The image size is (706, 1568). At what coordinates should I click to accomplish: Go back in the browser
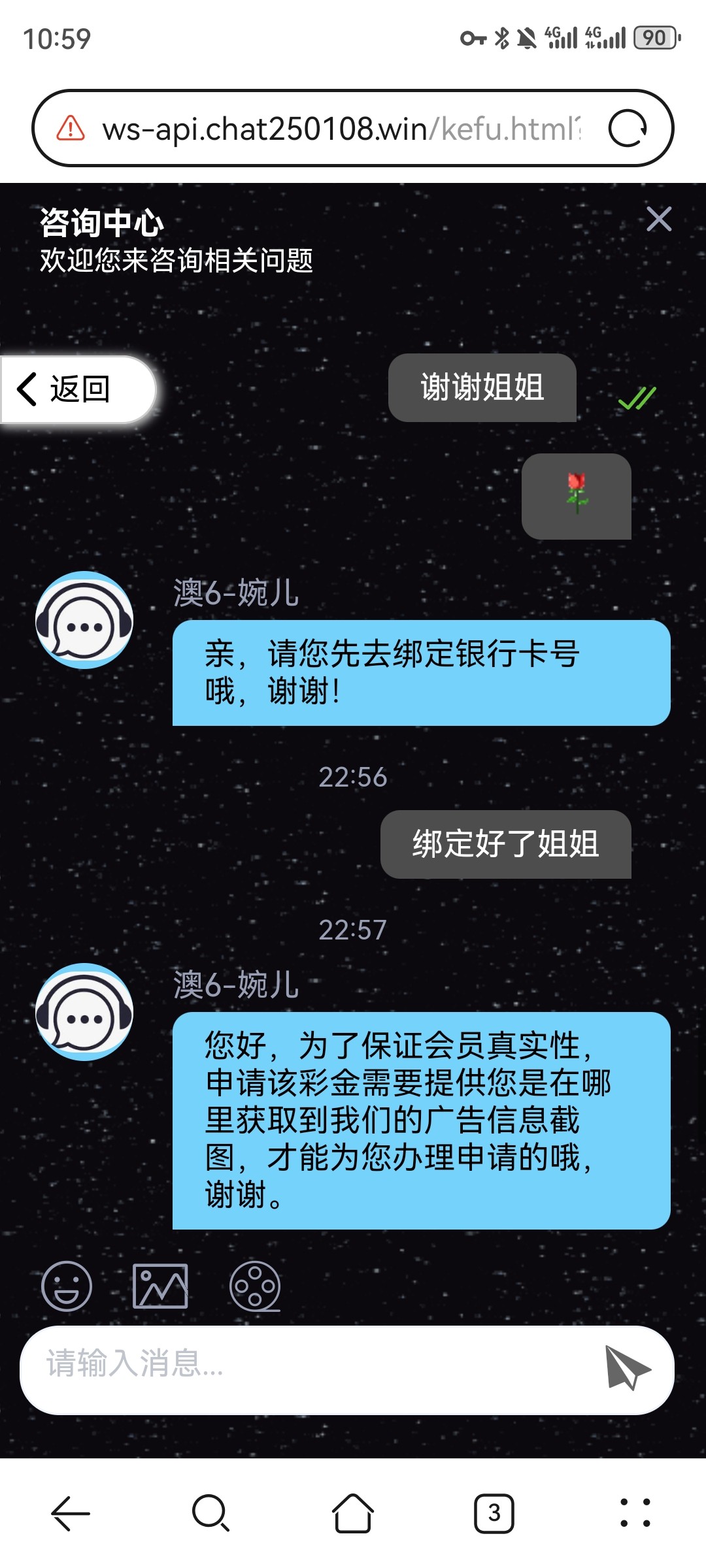pos(71,1513)
